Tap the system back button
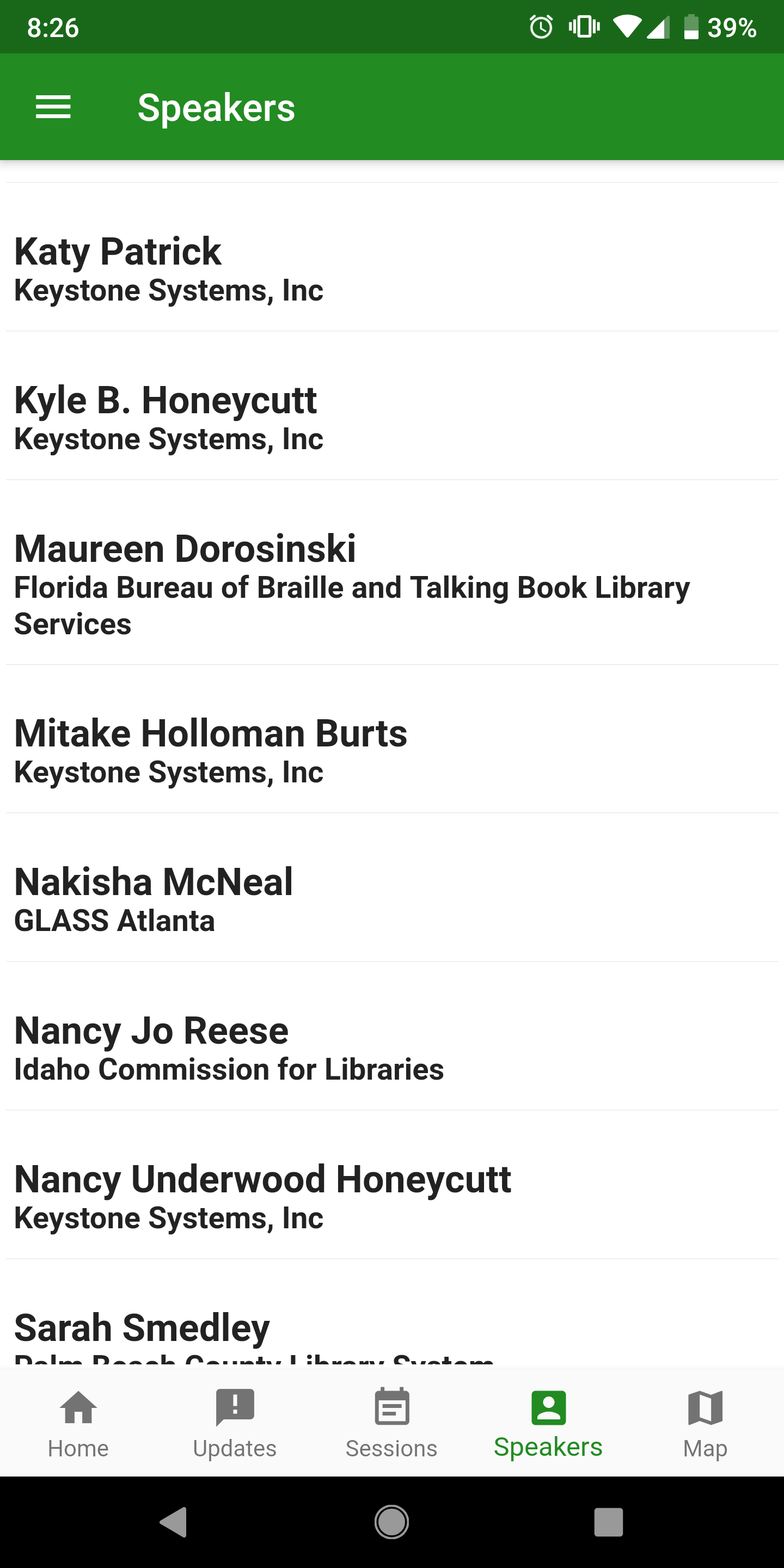The width and height of the screenshot is (784, 1568). pyautogui.click(x=174, y=1522)
